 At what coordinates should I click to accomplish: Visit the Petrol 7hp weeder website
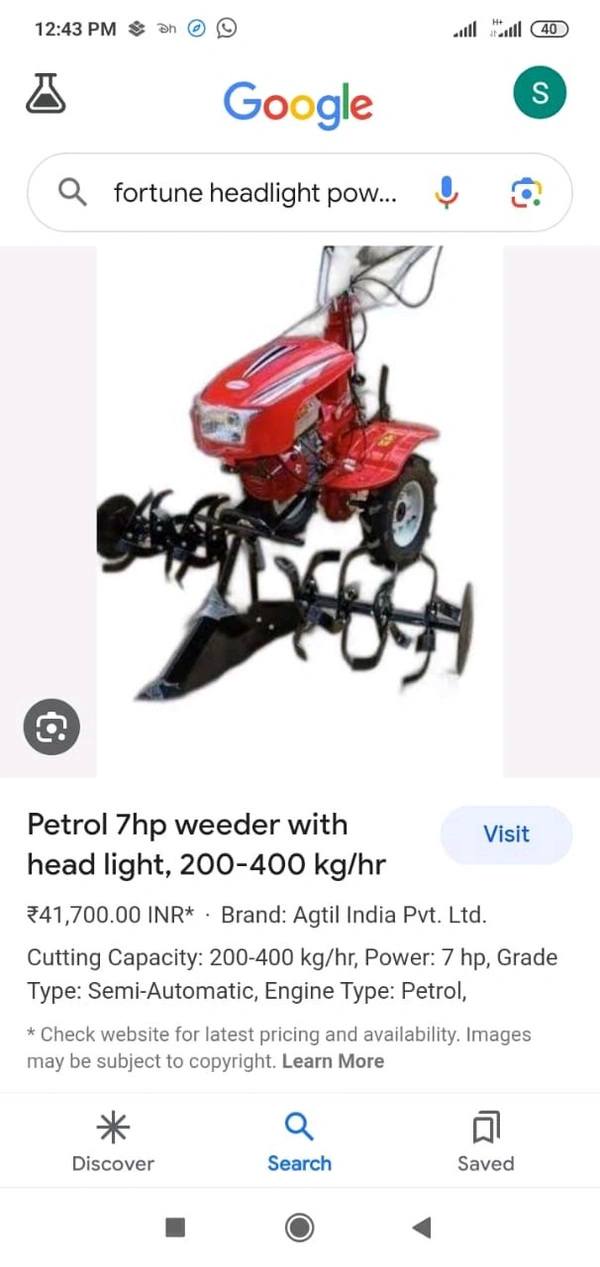point(506,834)
